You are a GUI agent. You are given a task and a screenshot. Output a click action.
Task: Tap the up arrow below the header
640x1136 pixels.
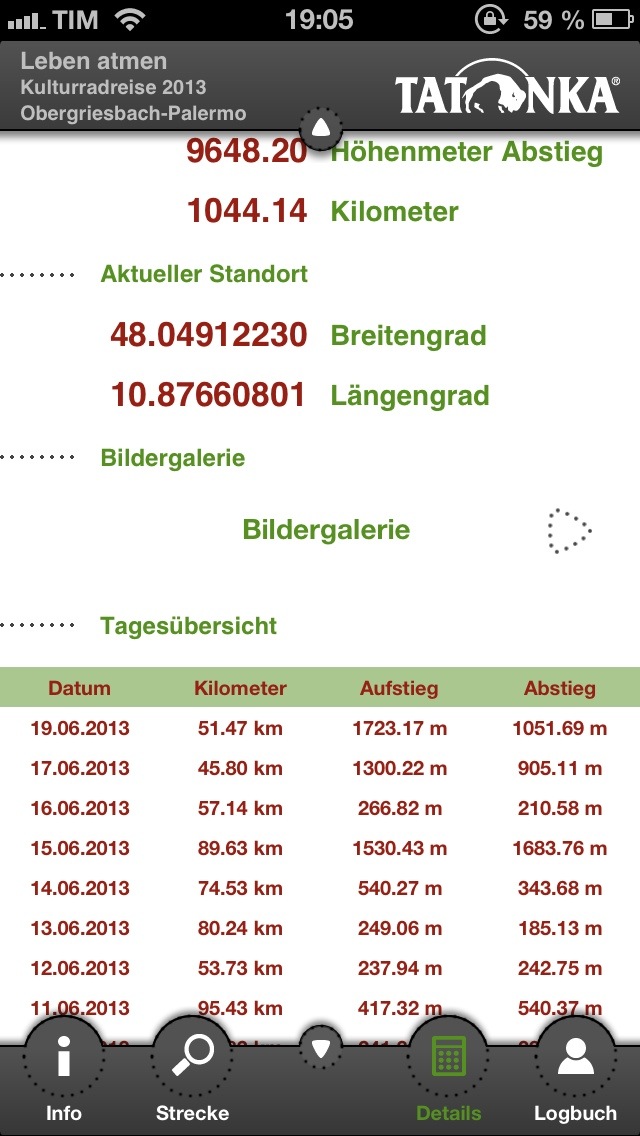click(x=320, y=129)
